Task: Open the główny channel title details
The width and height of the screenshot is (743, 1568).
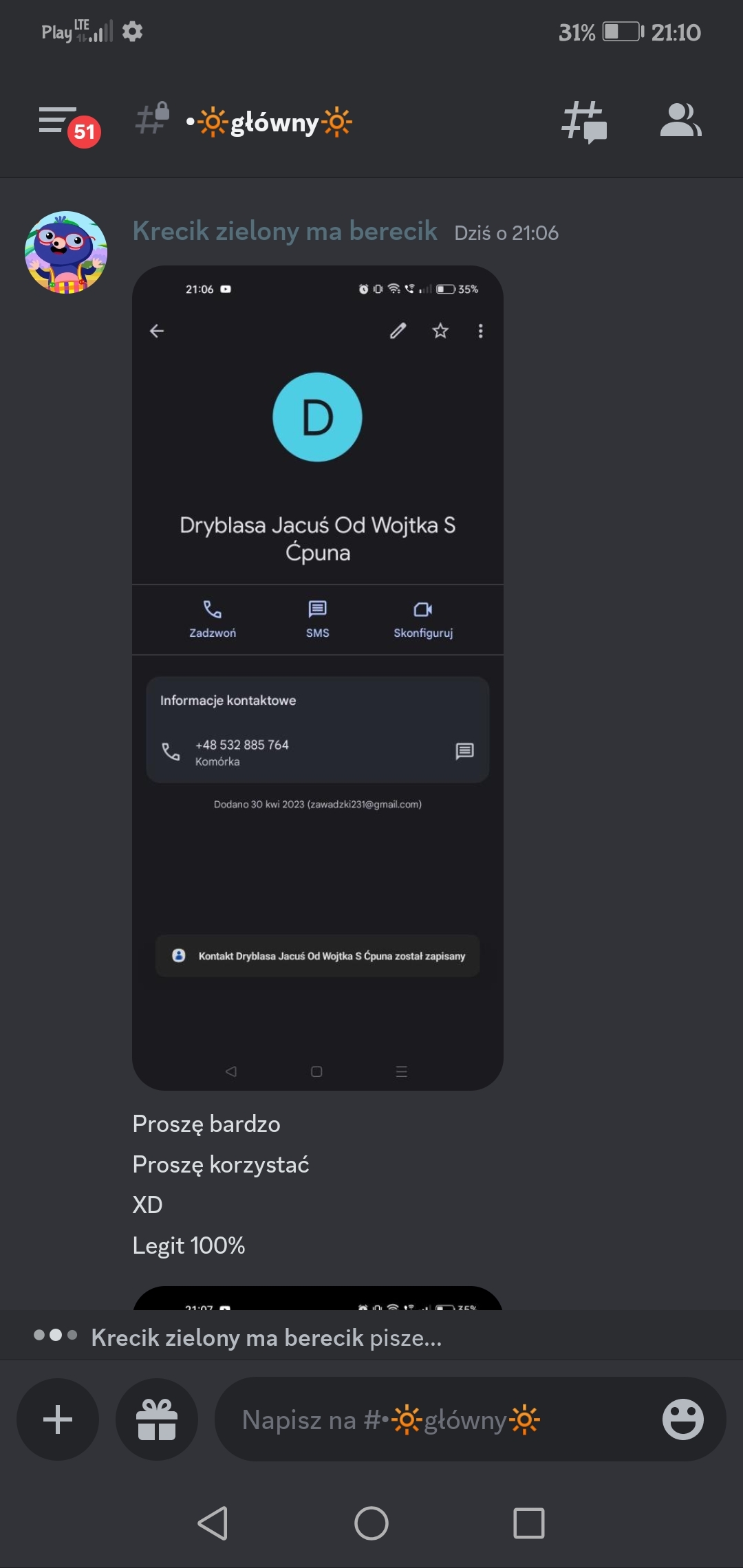Action: point(268,122)
